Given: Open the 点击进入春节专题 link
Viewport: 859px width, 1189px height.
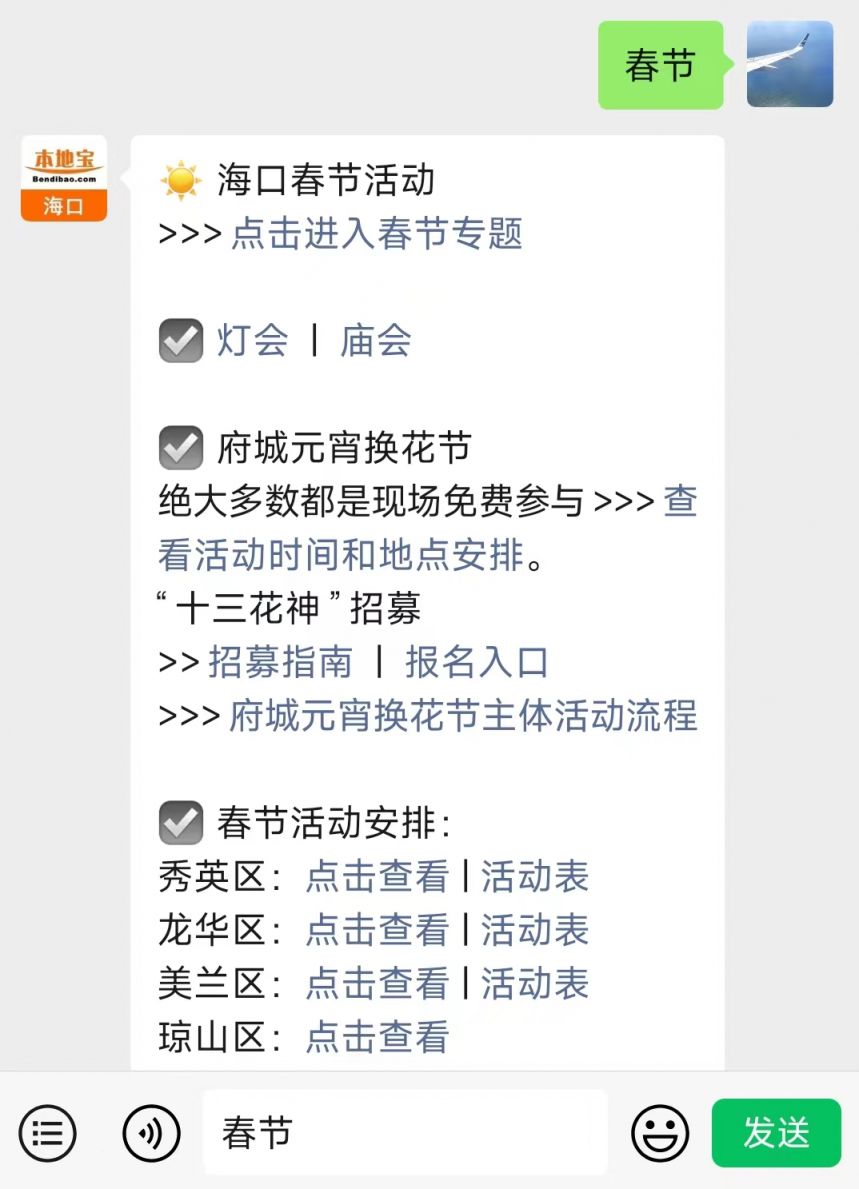Looking at the screenshot, I should click(377, 234).
